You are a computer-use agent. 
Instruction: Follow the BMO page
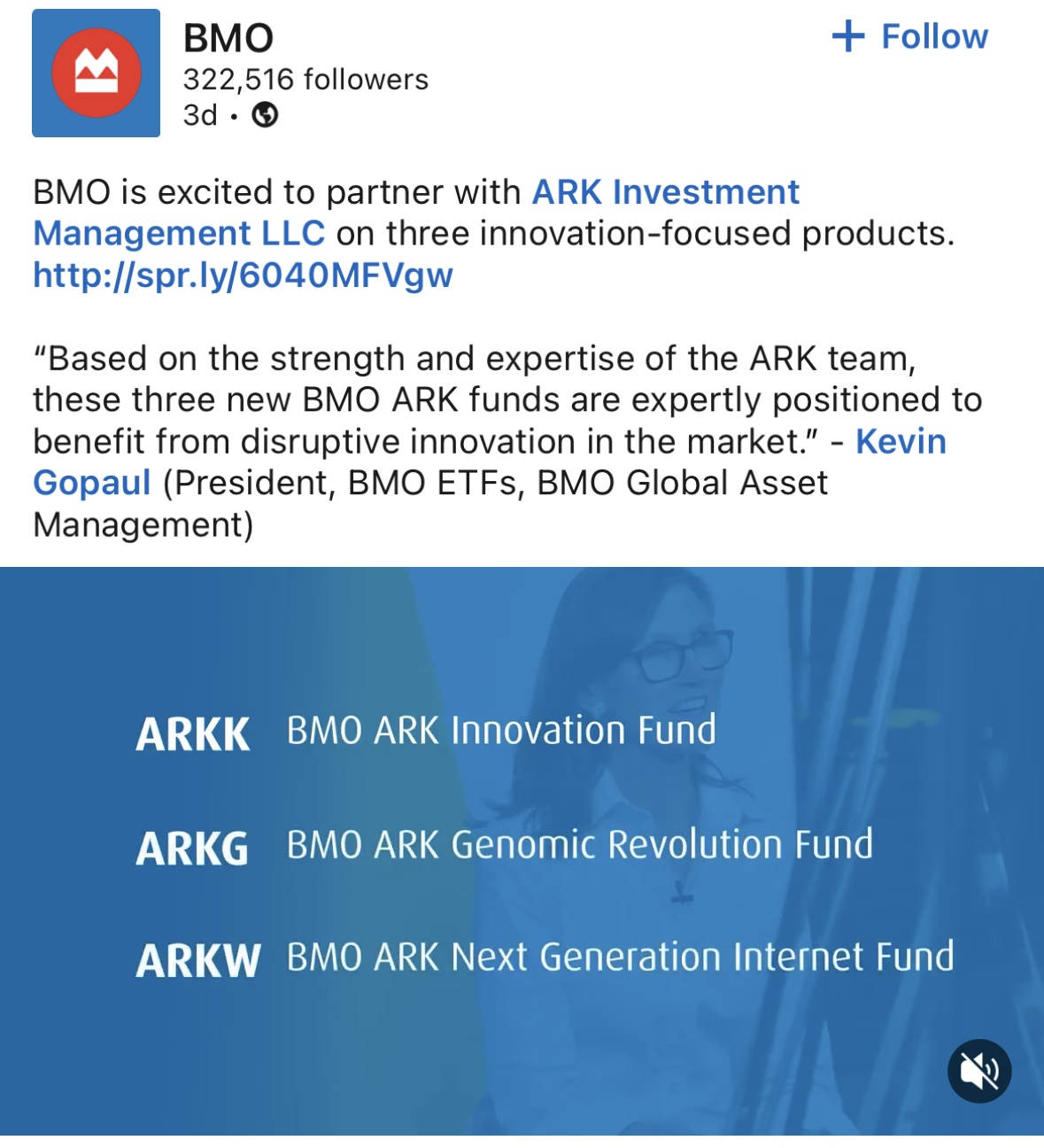[x=910, y=37]
